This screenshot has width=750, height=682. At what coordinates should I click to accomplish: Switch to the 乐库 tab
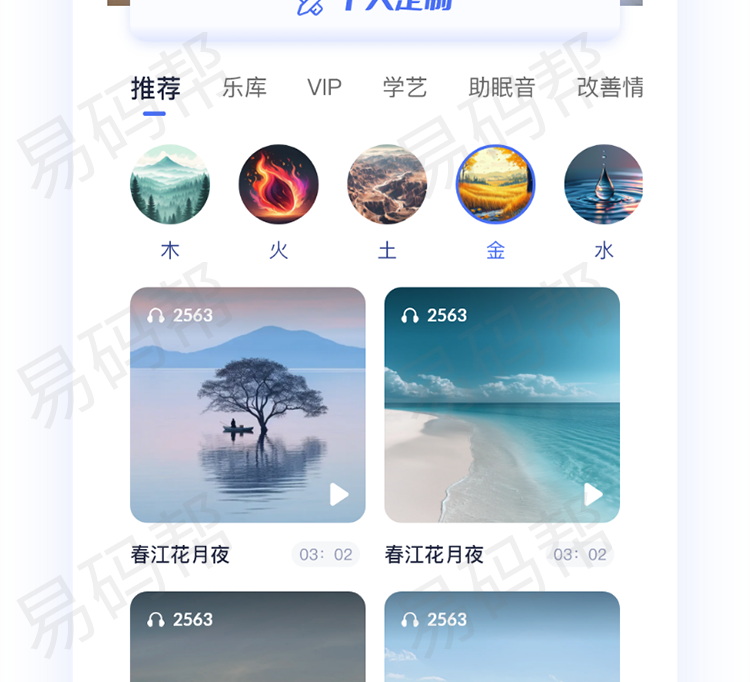click(x=244, y=88)
